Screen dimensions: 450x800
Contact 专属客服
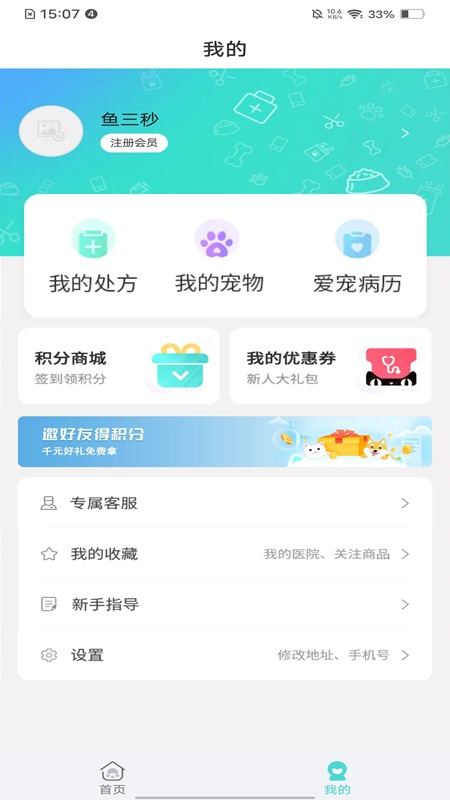point(225,503)
